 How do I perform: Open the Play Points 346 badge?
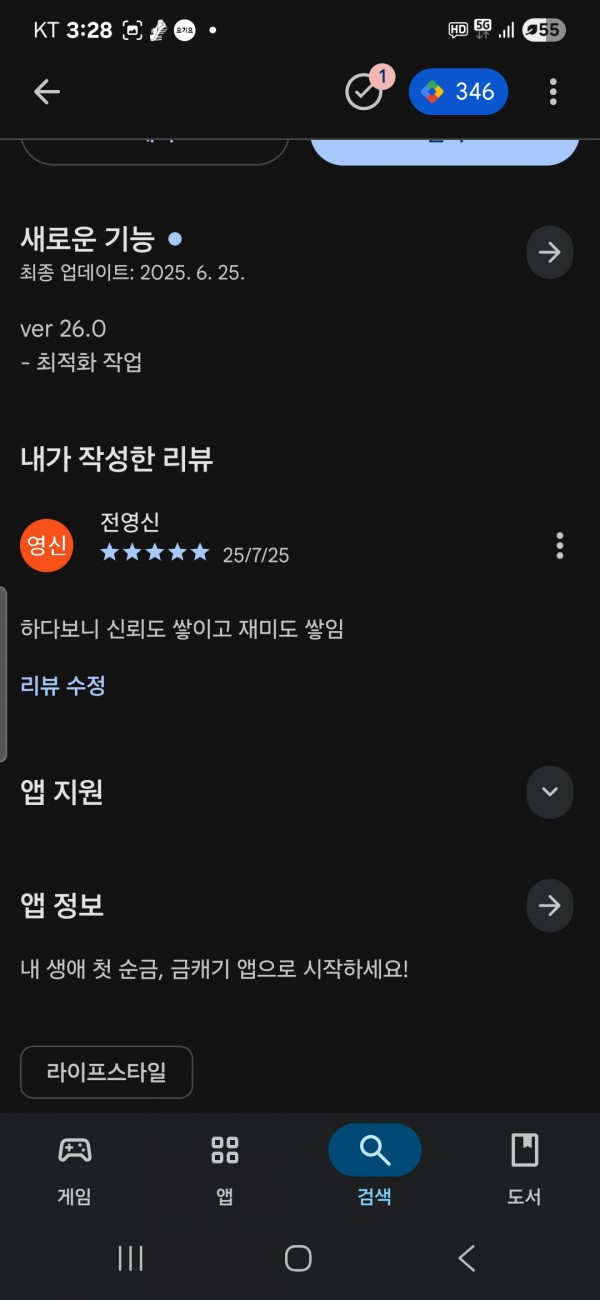pos(459,92)
